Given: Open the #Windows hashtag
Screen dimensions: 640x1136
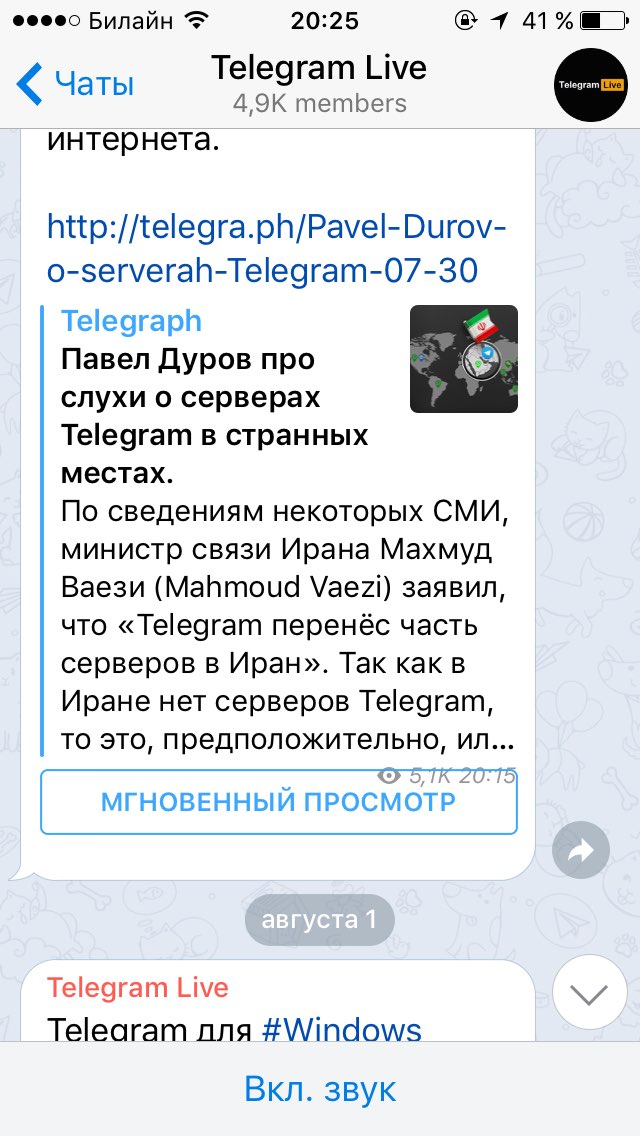Looking at the screenshot, I should coord(342,1030).
